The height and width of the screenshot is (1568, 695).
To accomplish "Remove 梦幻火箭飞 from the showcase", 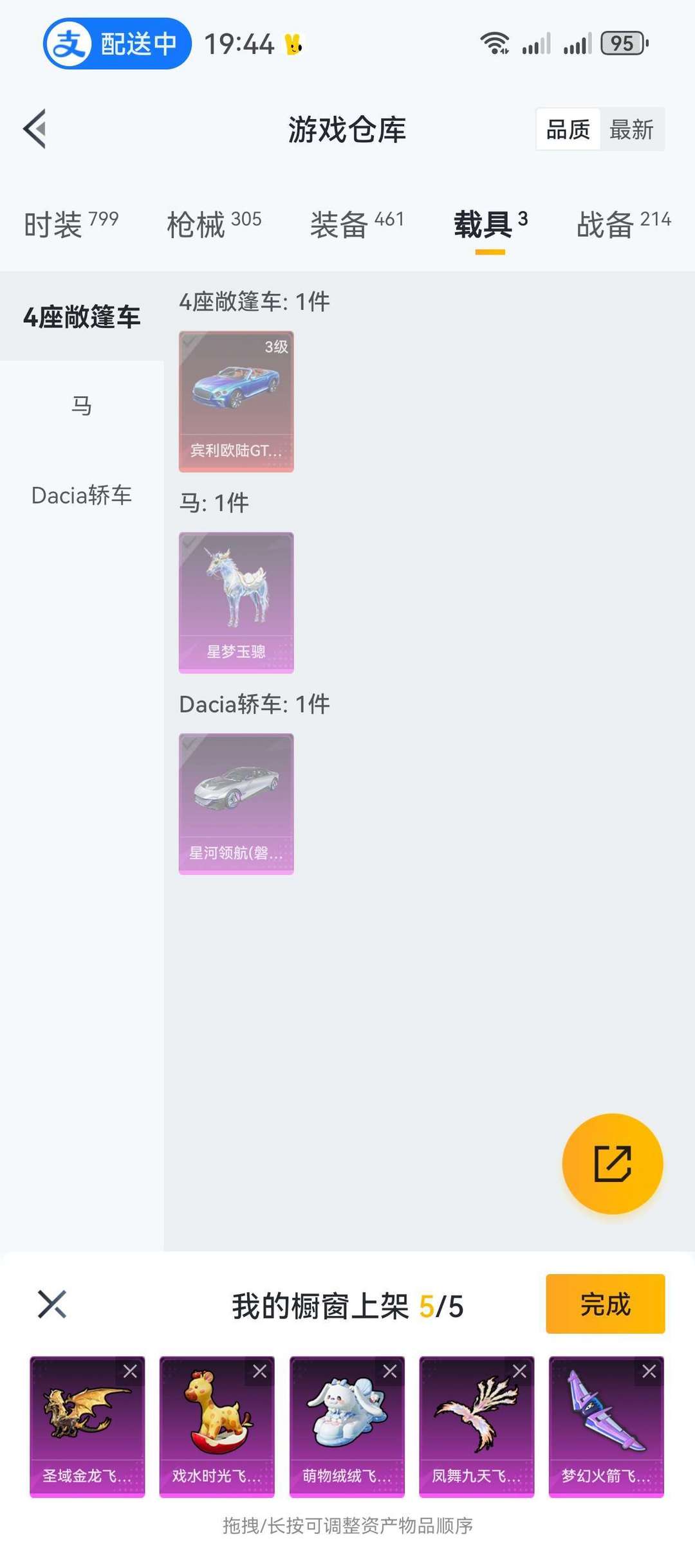I will tap(649, 1372).
